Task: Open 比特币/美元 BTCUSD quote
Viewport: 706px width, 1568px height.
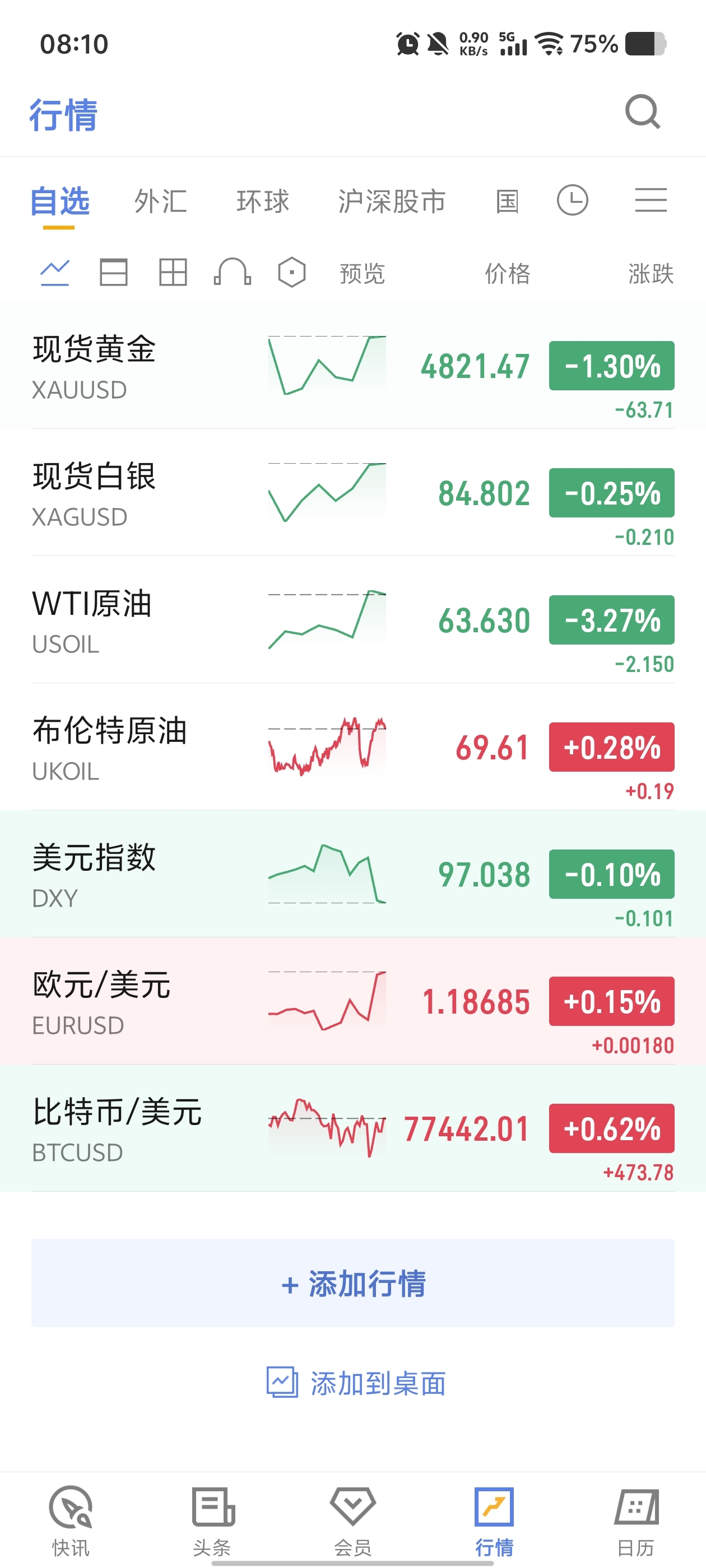Action: click(354, 1128)
